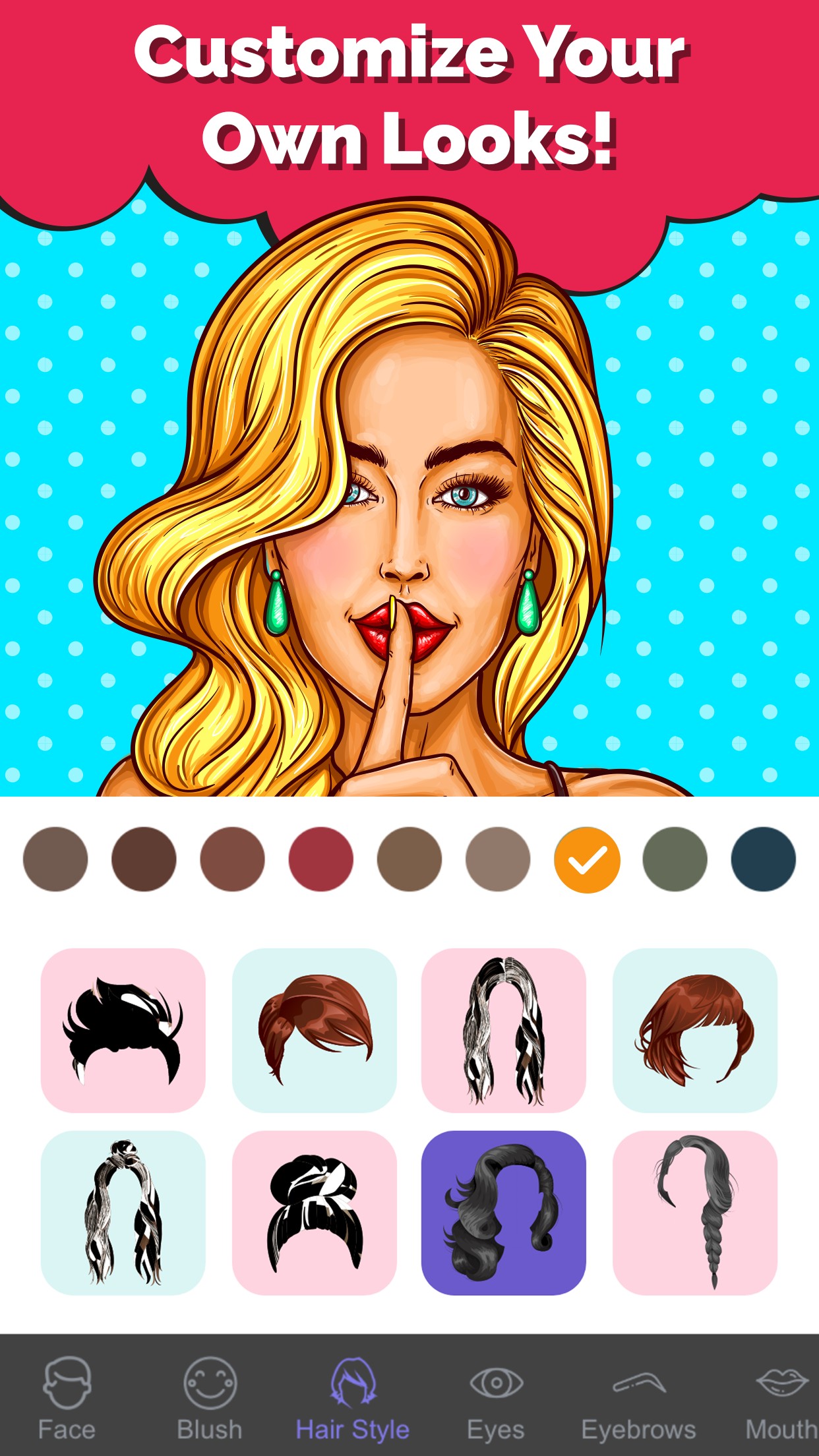Image resolution: width=819 pixels, height=1456 pixels.
Task: Open the Blush tab
Action: click(x=210, y=1398)
